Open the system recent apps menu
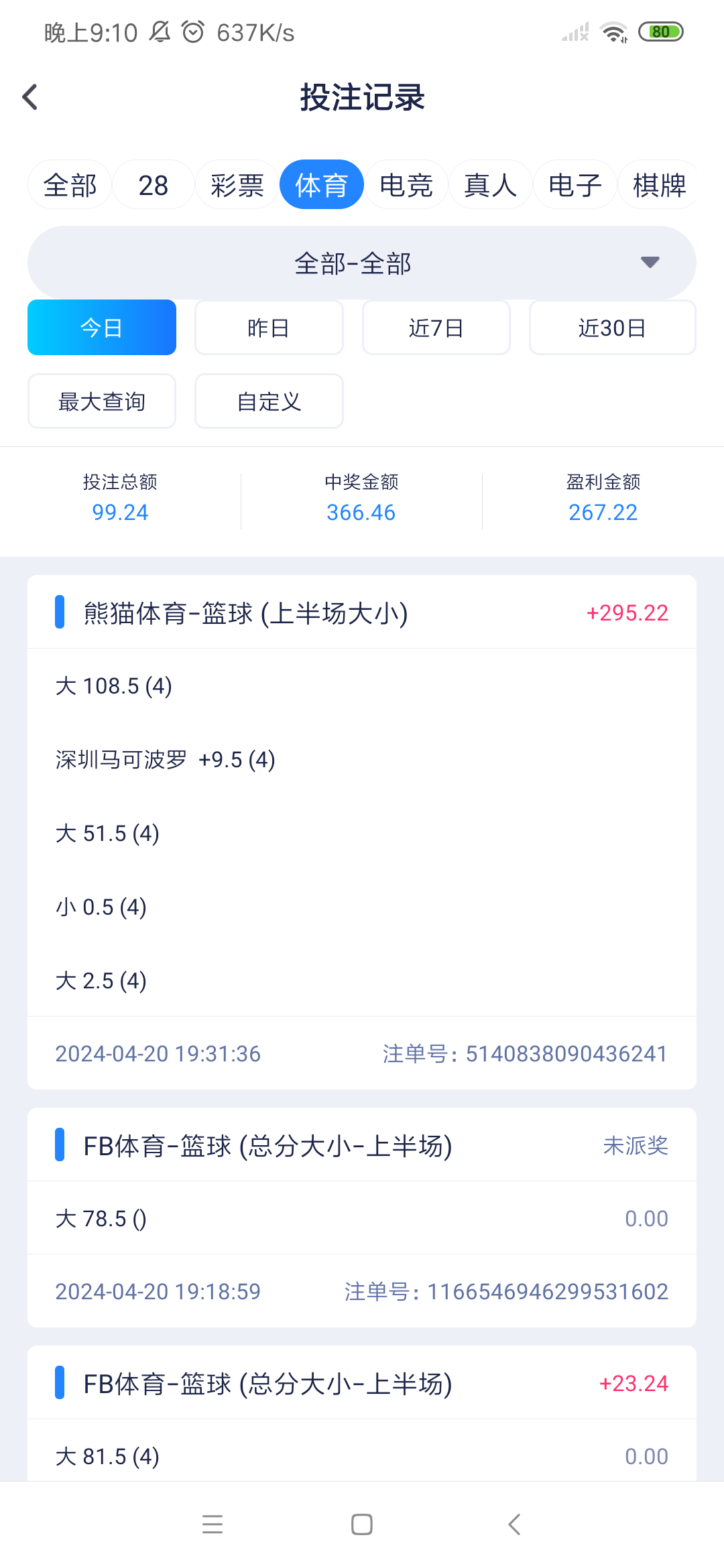This screenshot has height=1568, width=724. click(x=213, y=1524)
